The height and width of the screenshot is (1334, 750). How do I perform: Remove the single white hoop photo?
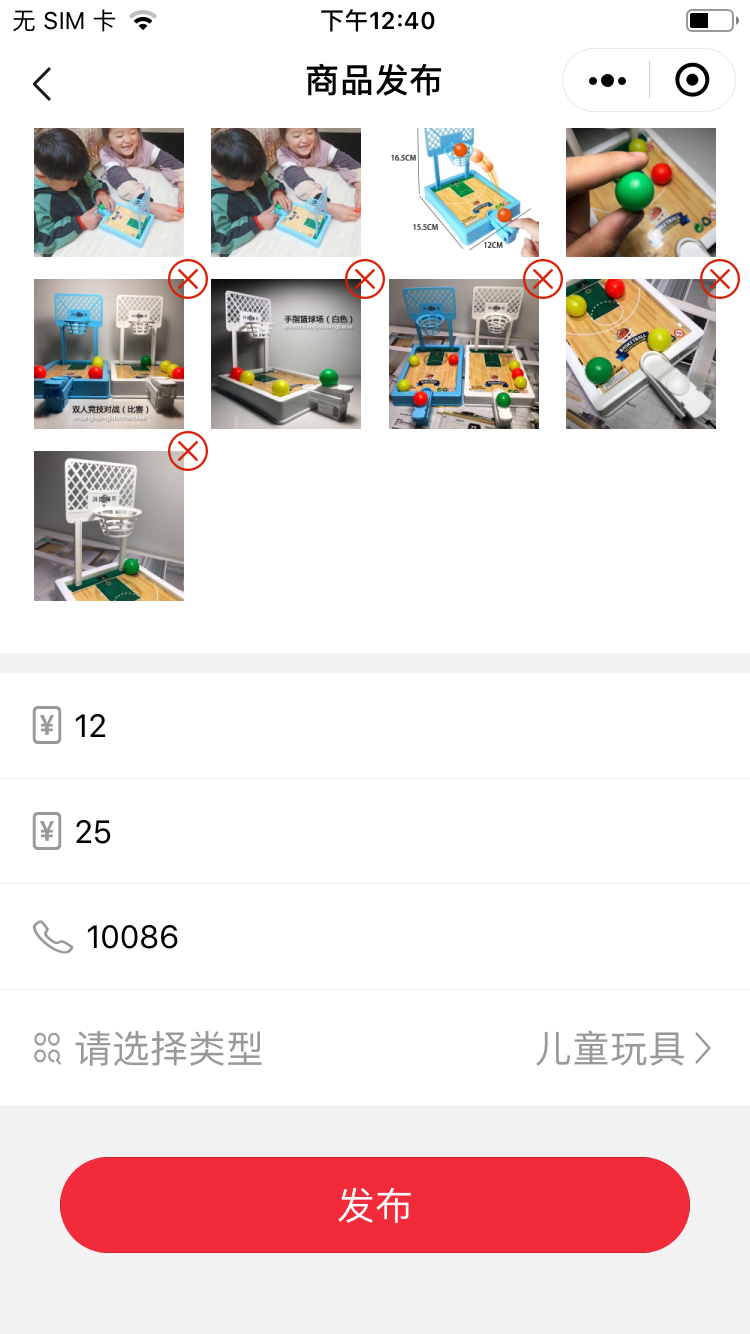[187, 451]
